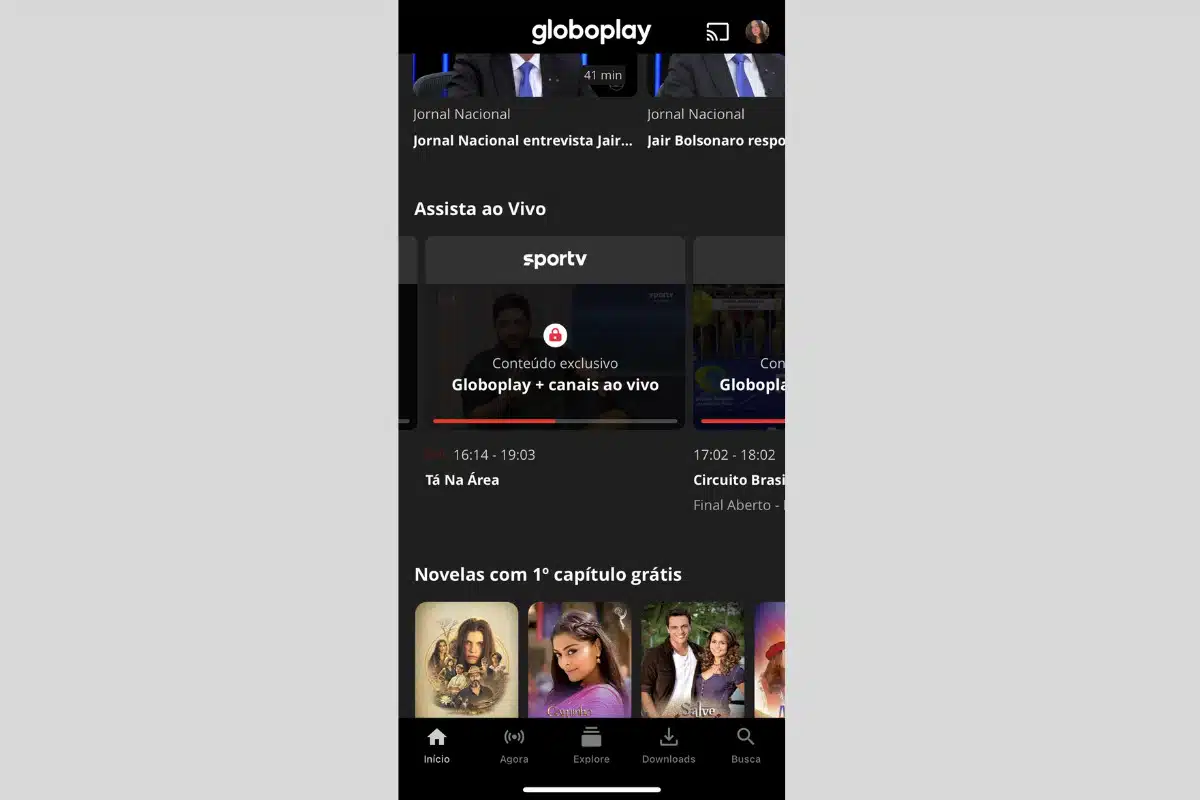The width and height of the screenshot is (1200, 800).
Task: Open the Gabriela novela poster
Action: [x=580, y=658]
